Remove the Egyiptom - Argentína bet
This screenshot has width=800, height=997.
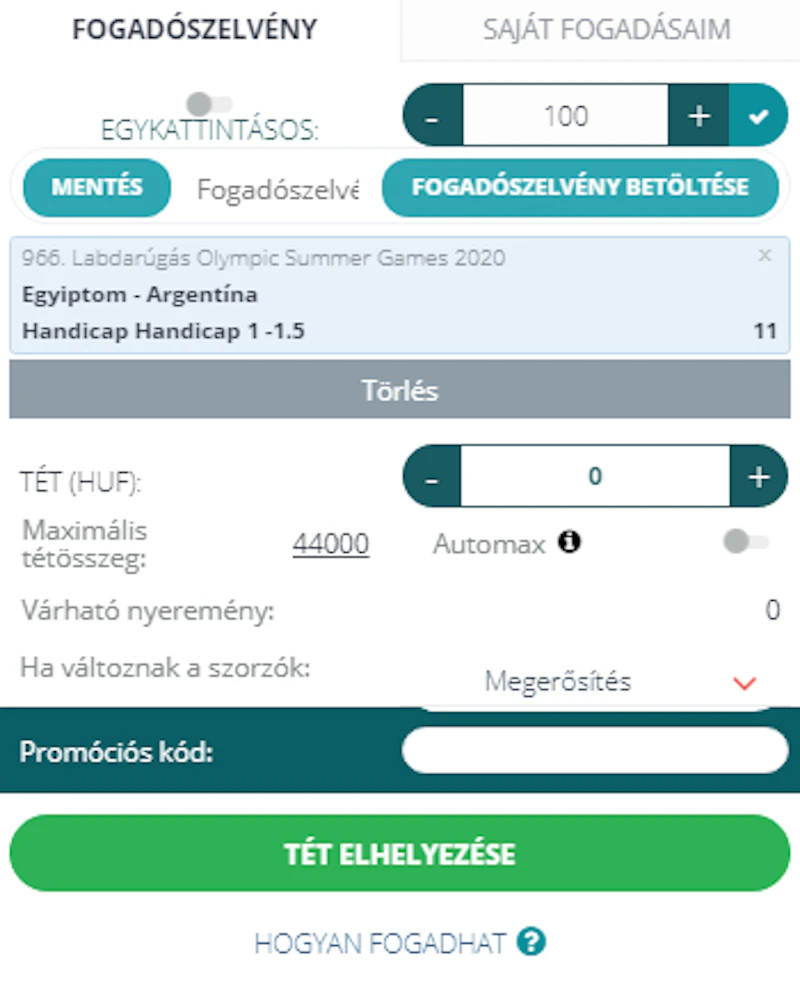click(765, 256)
